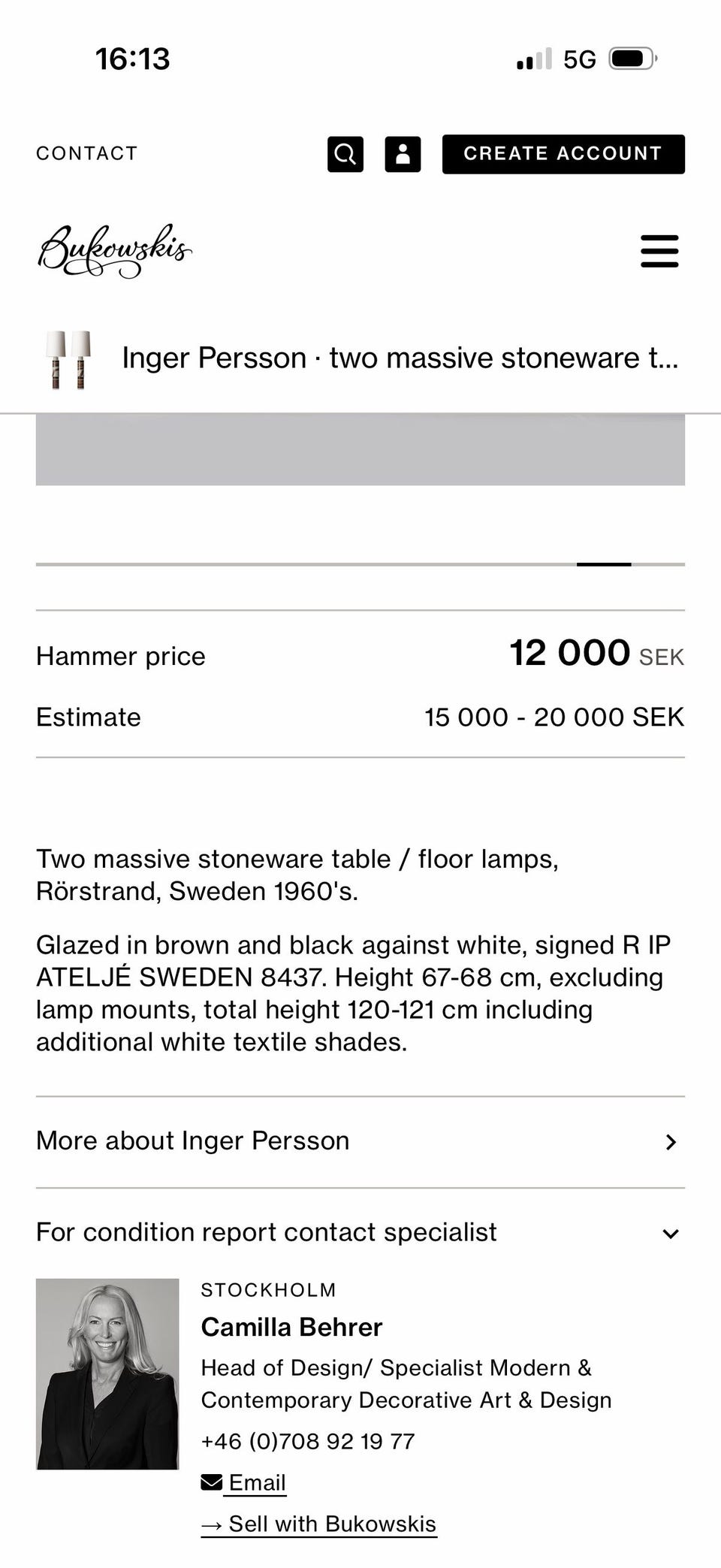Go to Bukowskis home via logo
This screenshot has height=1568, width=721.
tap(115, 251)
